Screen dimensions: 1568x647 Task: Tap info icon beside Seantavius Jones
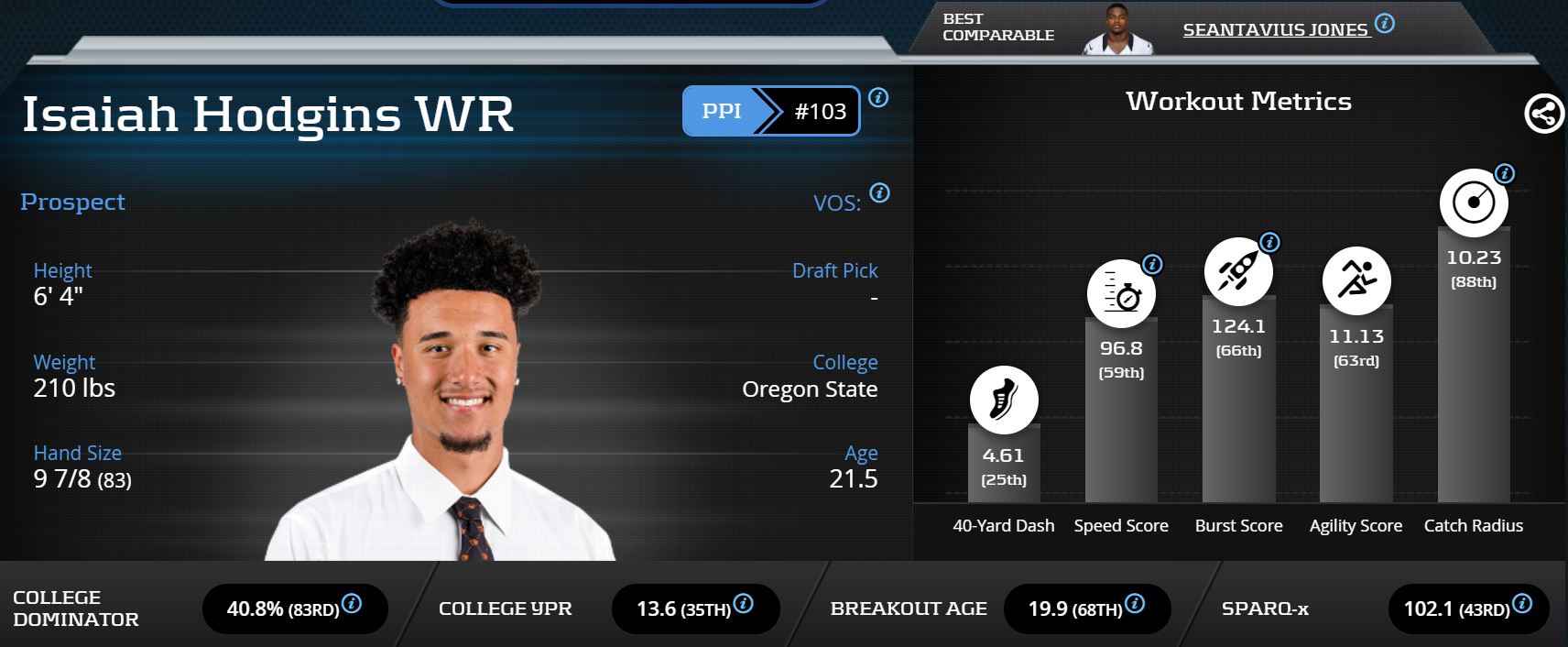[1385, 24]
